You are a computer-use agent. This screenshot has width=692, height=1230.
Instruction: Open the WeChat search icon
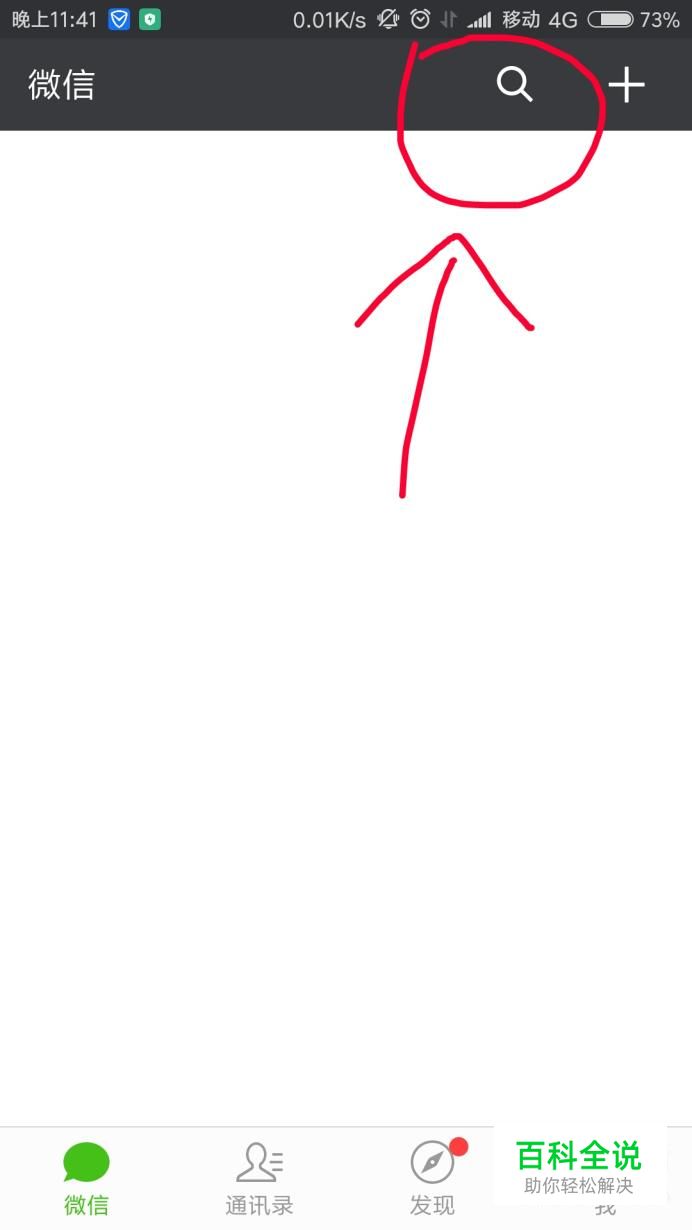point(514,85)
